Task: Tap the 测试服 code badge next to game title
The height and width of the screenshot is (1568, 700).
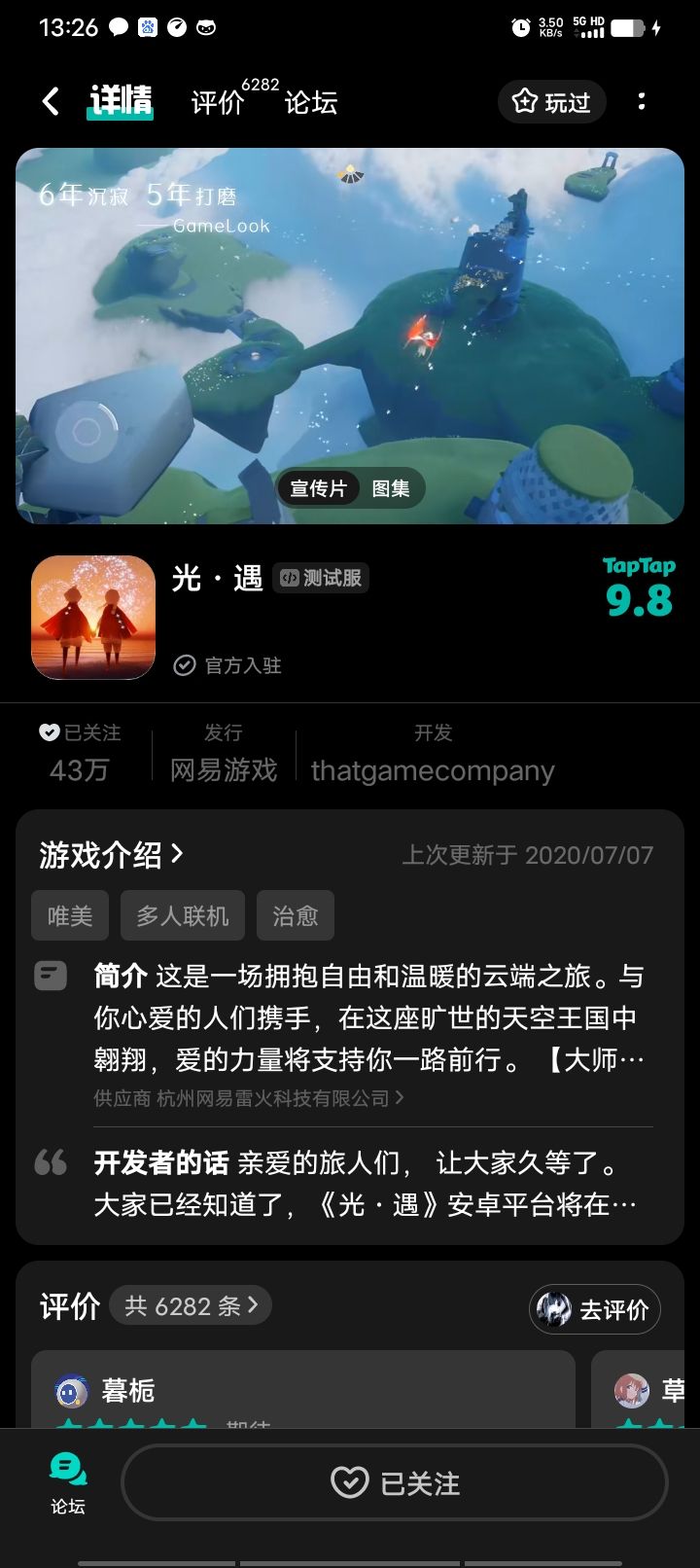Action: point(321,578)
